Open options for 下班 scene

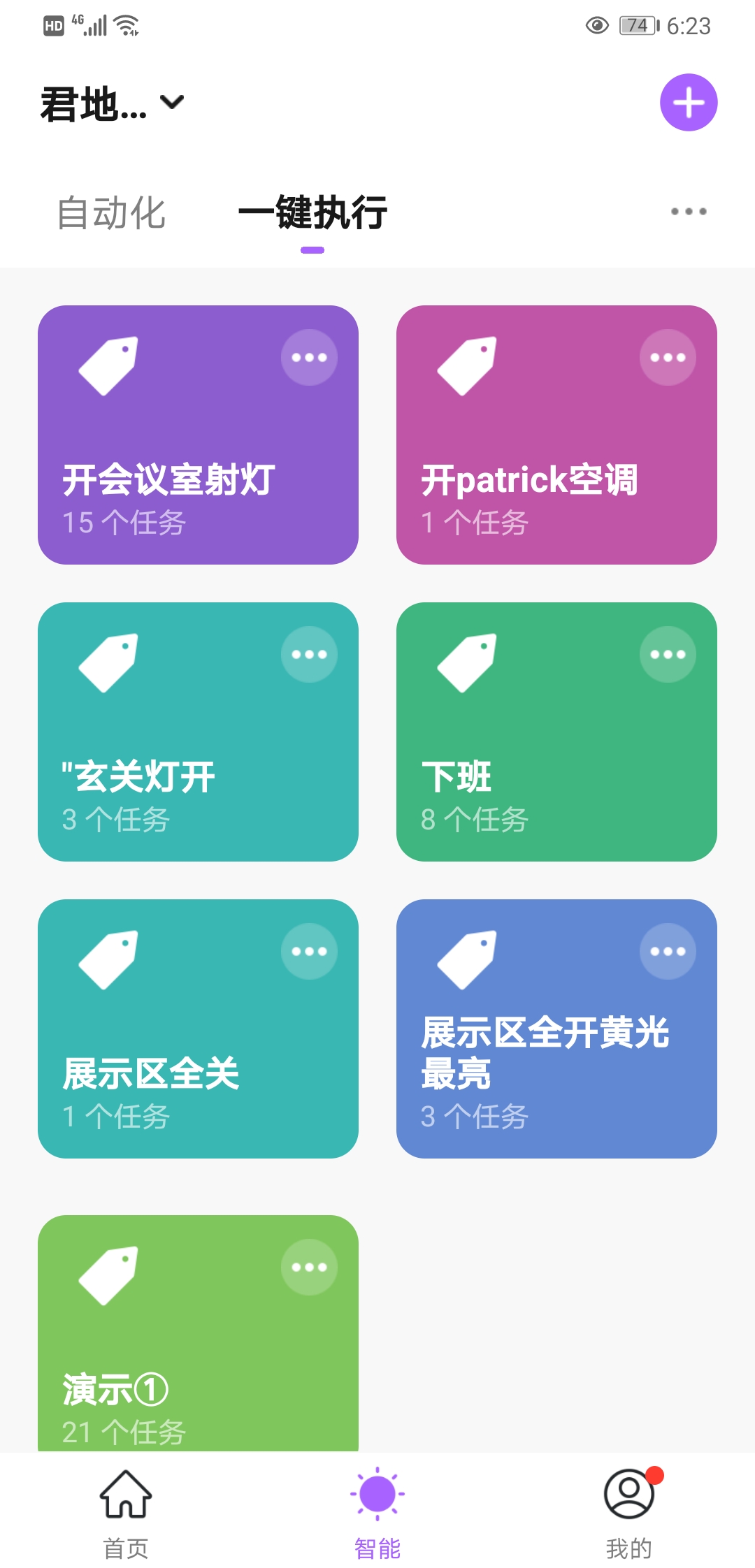[x=668, y=653]
